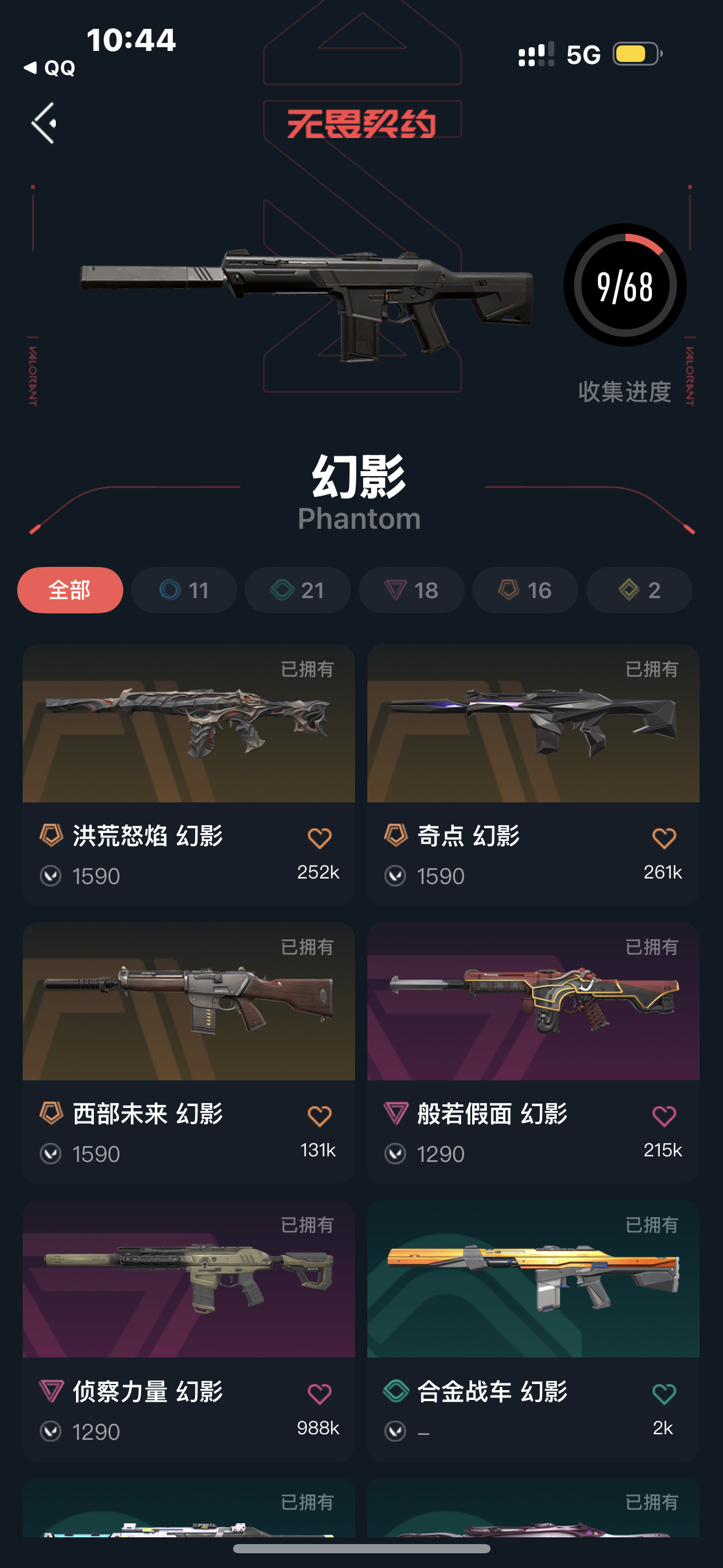Filter skins by the blue tier showing 11

[184, 590]
